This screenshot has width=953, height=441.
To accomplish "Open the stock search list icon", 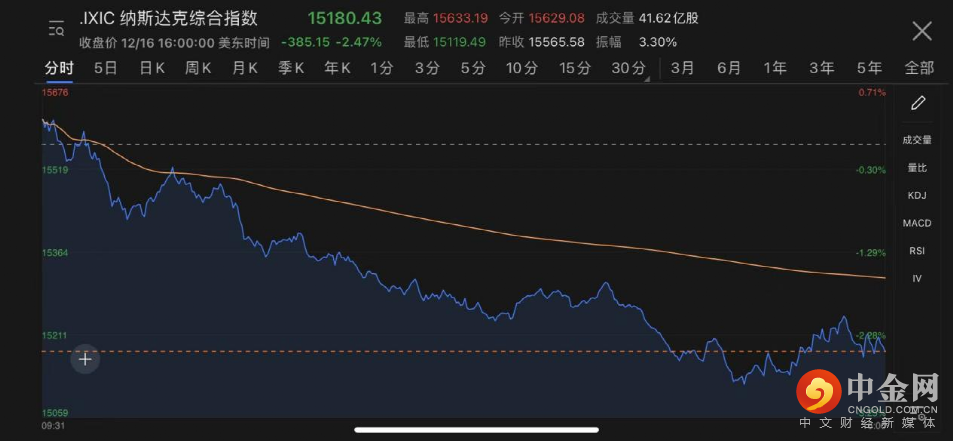I will (x=57, y=30).
